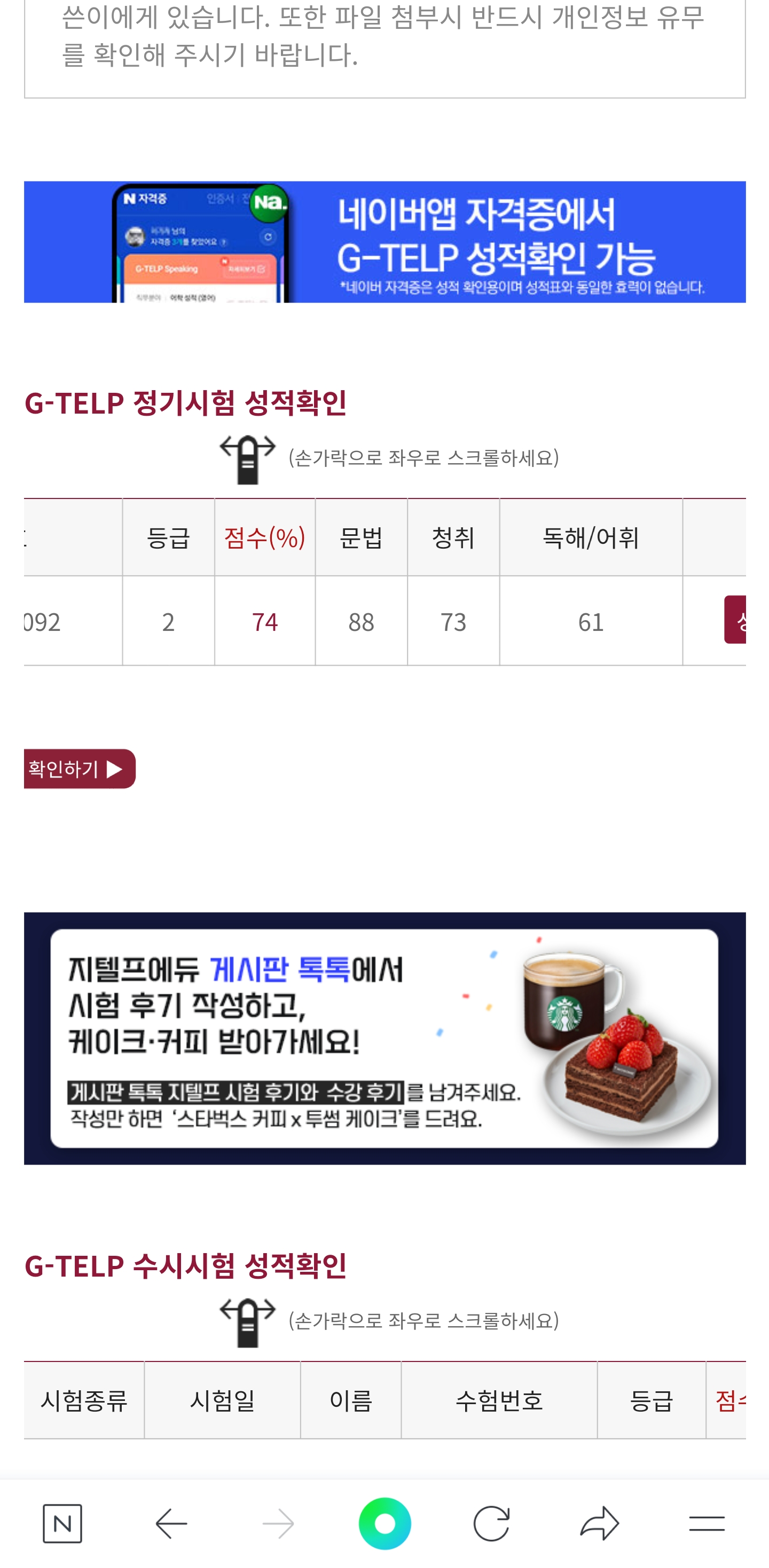Share this page
This screenshot has height=1568, width=769.
(599, 1524)
